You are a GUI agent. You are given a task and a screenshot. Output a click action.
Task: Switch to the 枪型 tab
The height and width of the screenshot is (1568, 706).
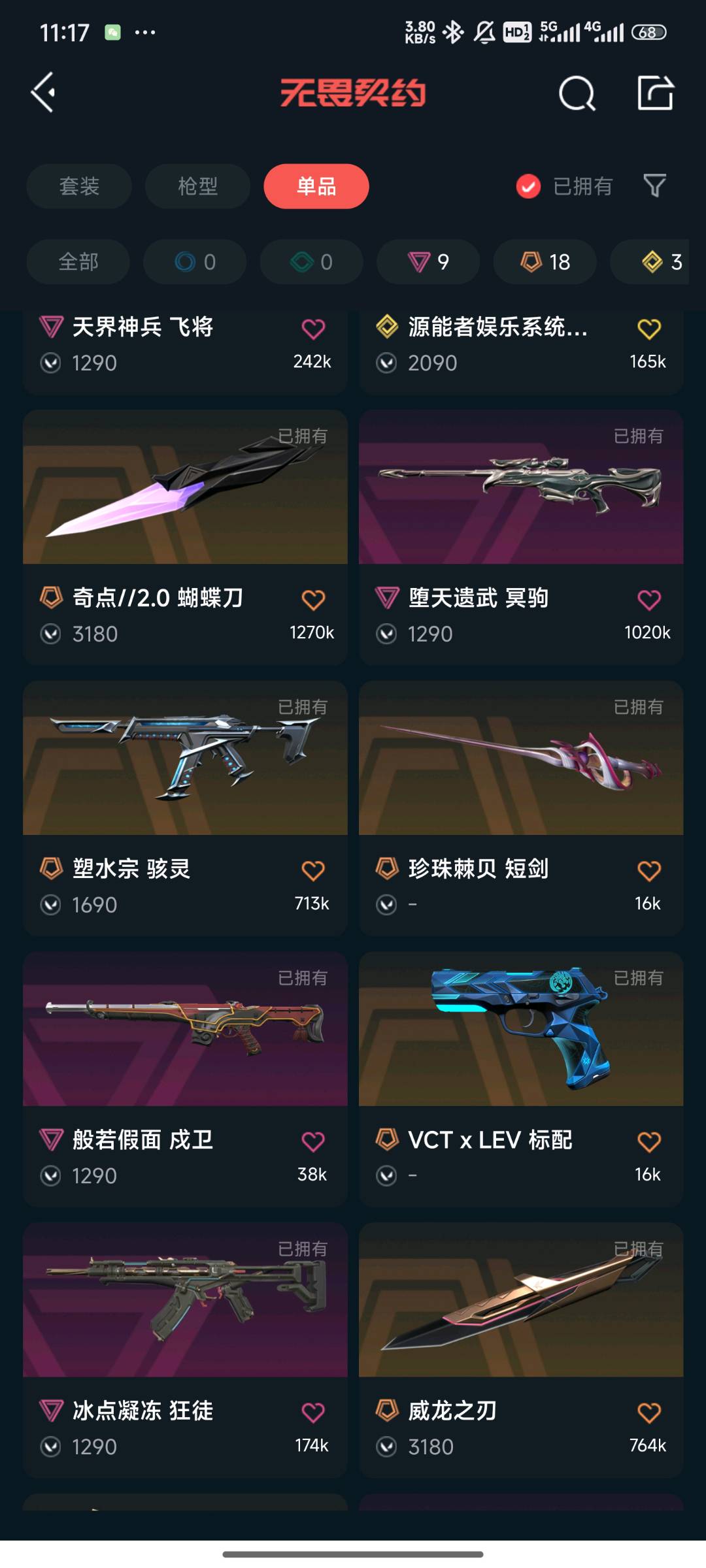[x=197, y=186]
